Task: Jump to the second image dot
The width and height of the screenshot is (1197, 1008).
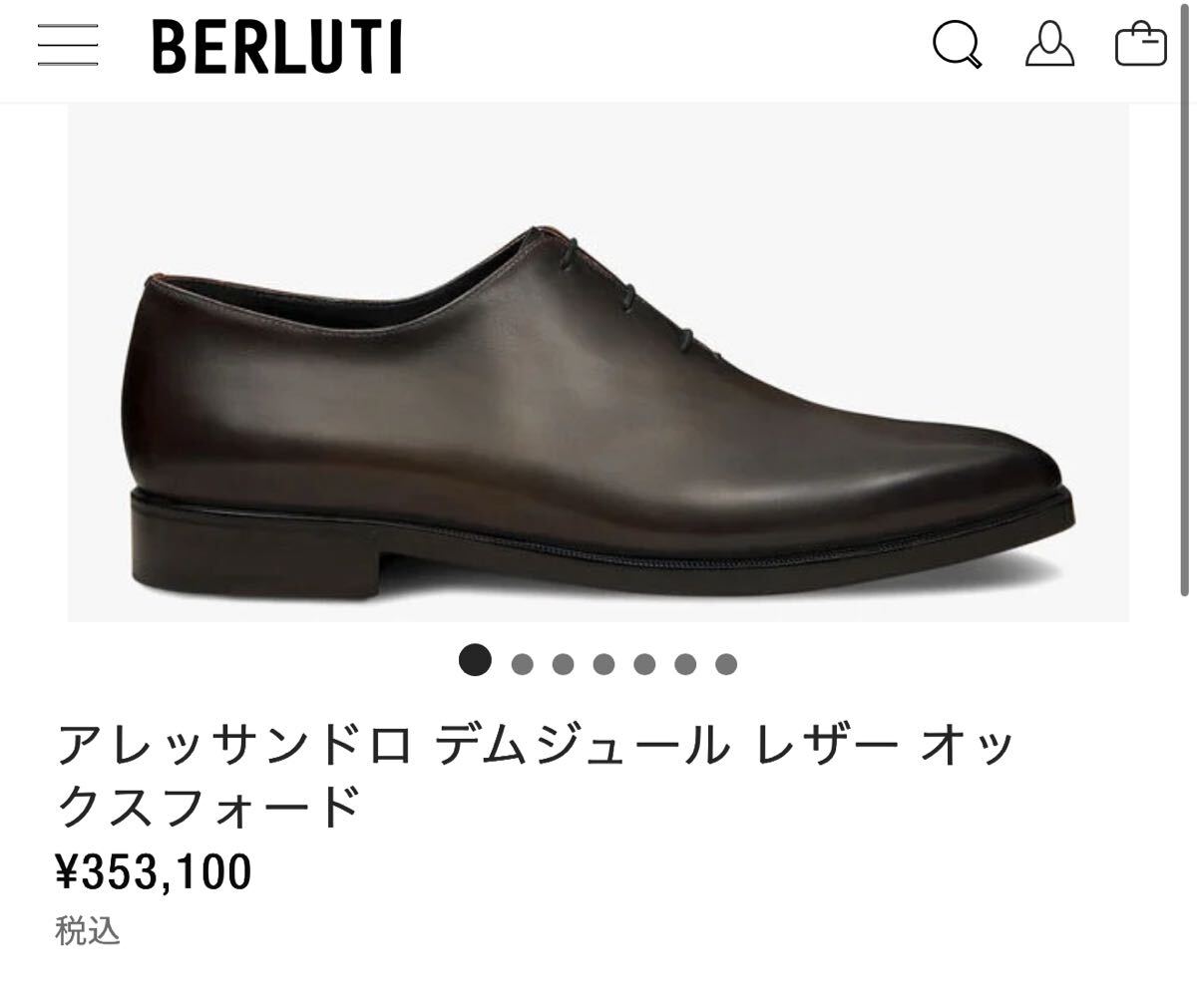Action: [522, 664]
